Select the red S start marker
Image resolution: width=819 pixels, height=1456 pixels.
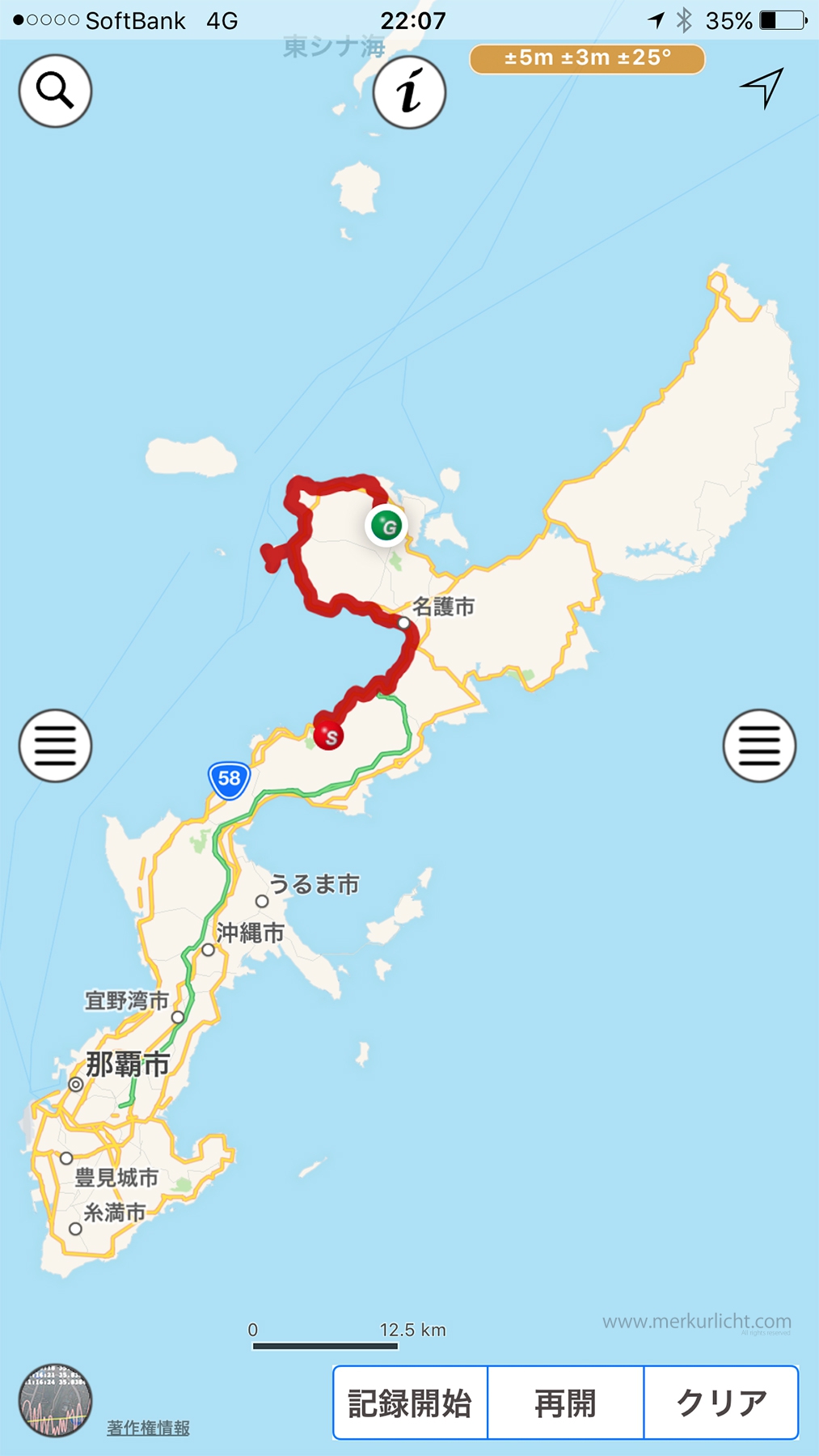pyautogui.click(x=328, y=735)
